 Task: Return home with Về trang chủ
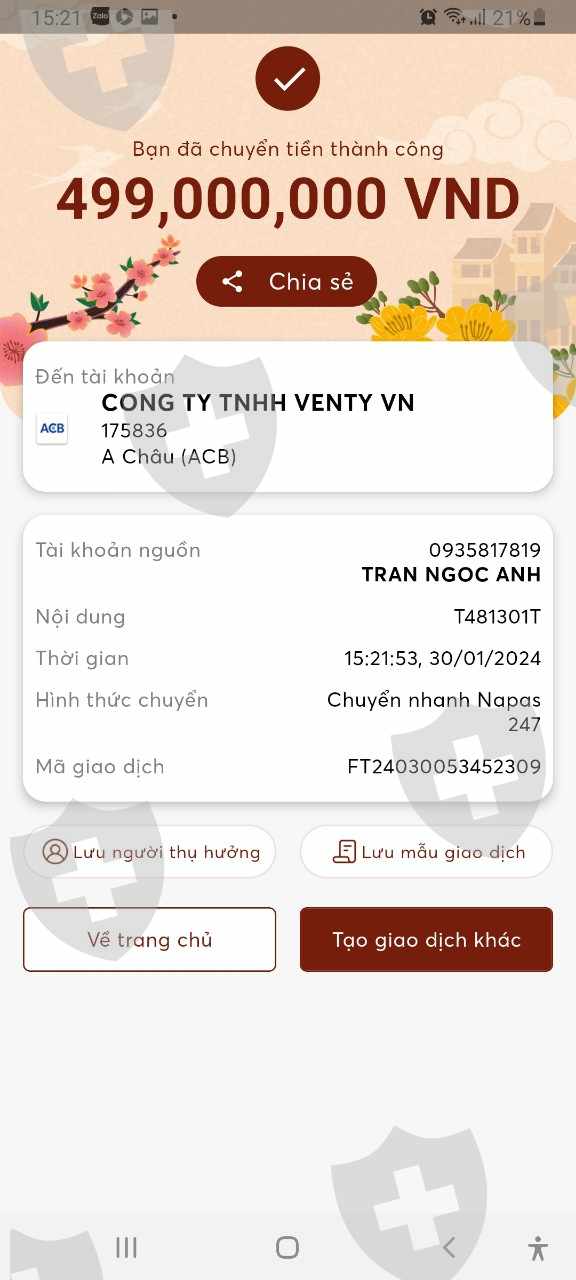coord(150,940)
